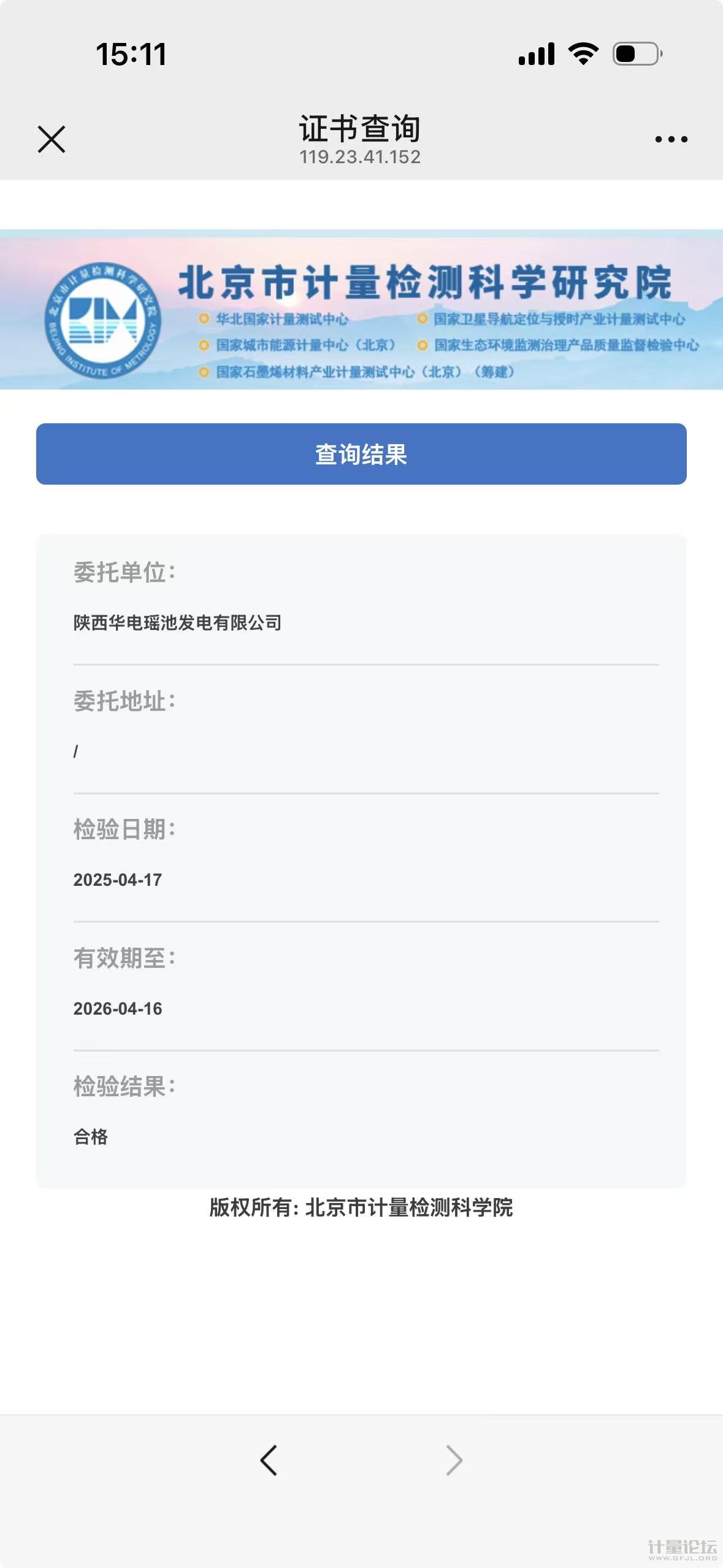The height and width of the screenshot is (1568, 723).
Task: Close the 证书查询 webview
Action: 52,139
